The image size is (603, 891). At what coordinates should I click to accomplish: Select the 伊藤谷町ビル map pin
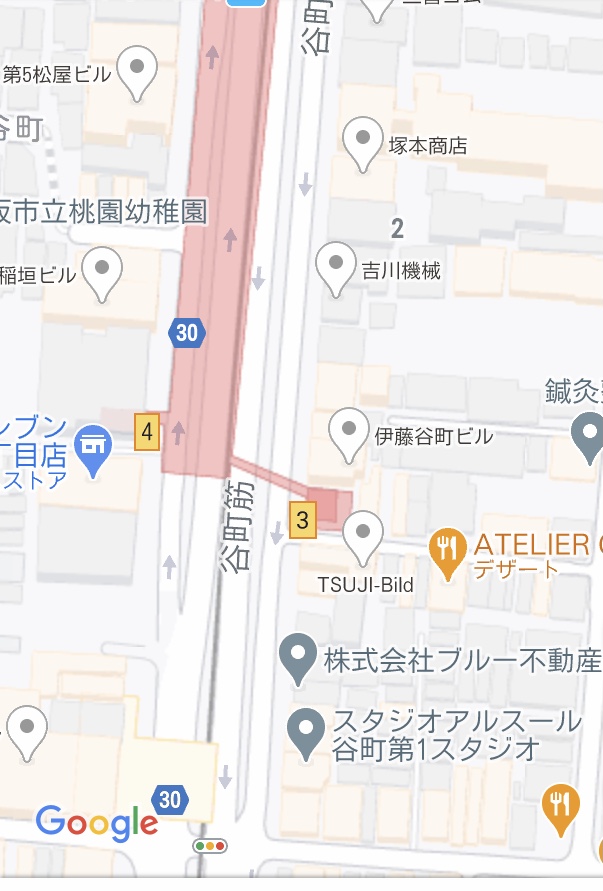[x=348, y=432]
